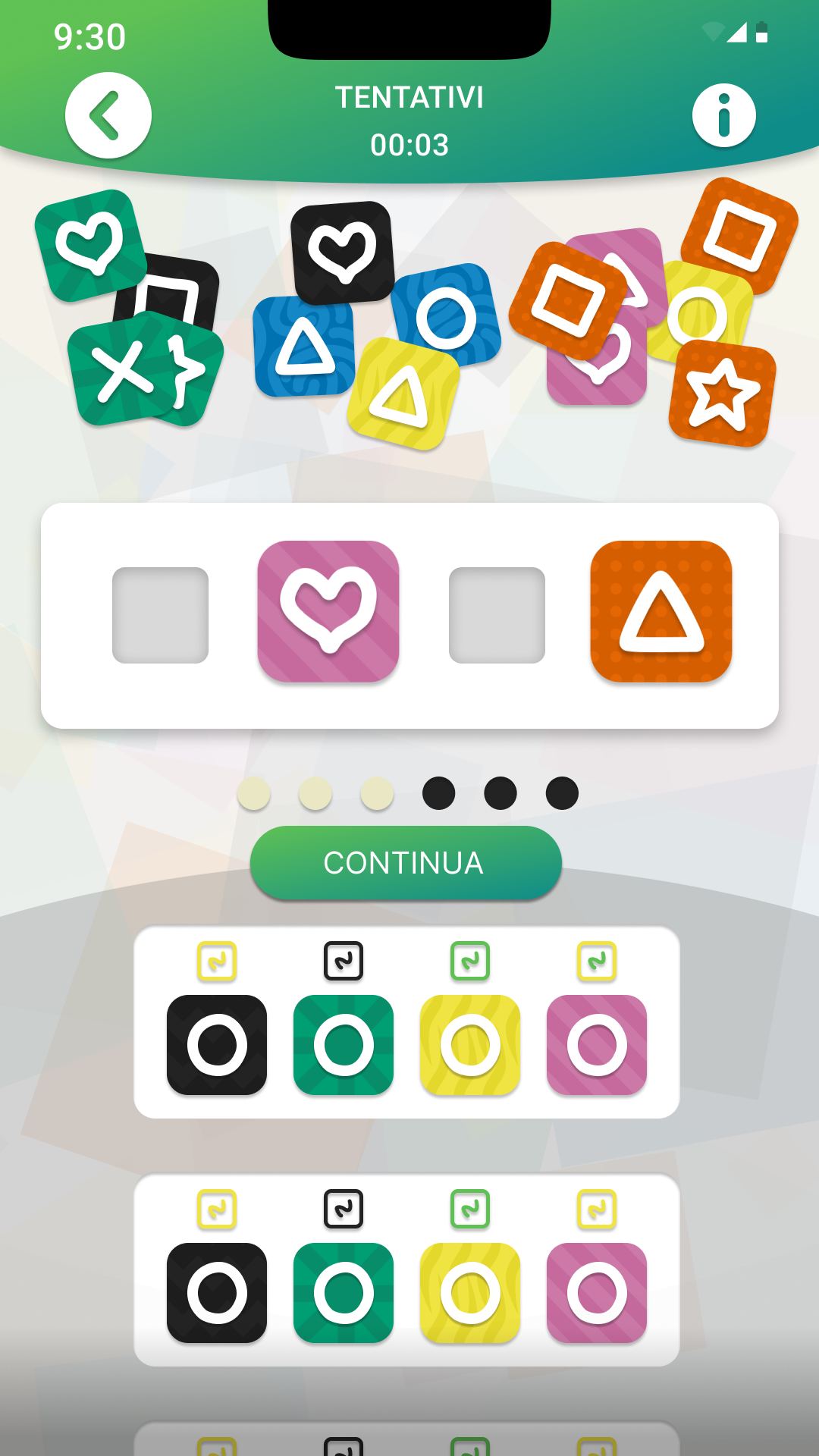Open the info button
819x1456 pixels.
click(723, 115)
